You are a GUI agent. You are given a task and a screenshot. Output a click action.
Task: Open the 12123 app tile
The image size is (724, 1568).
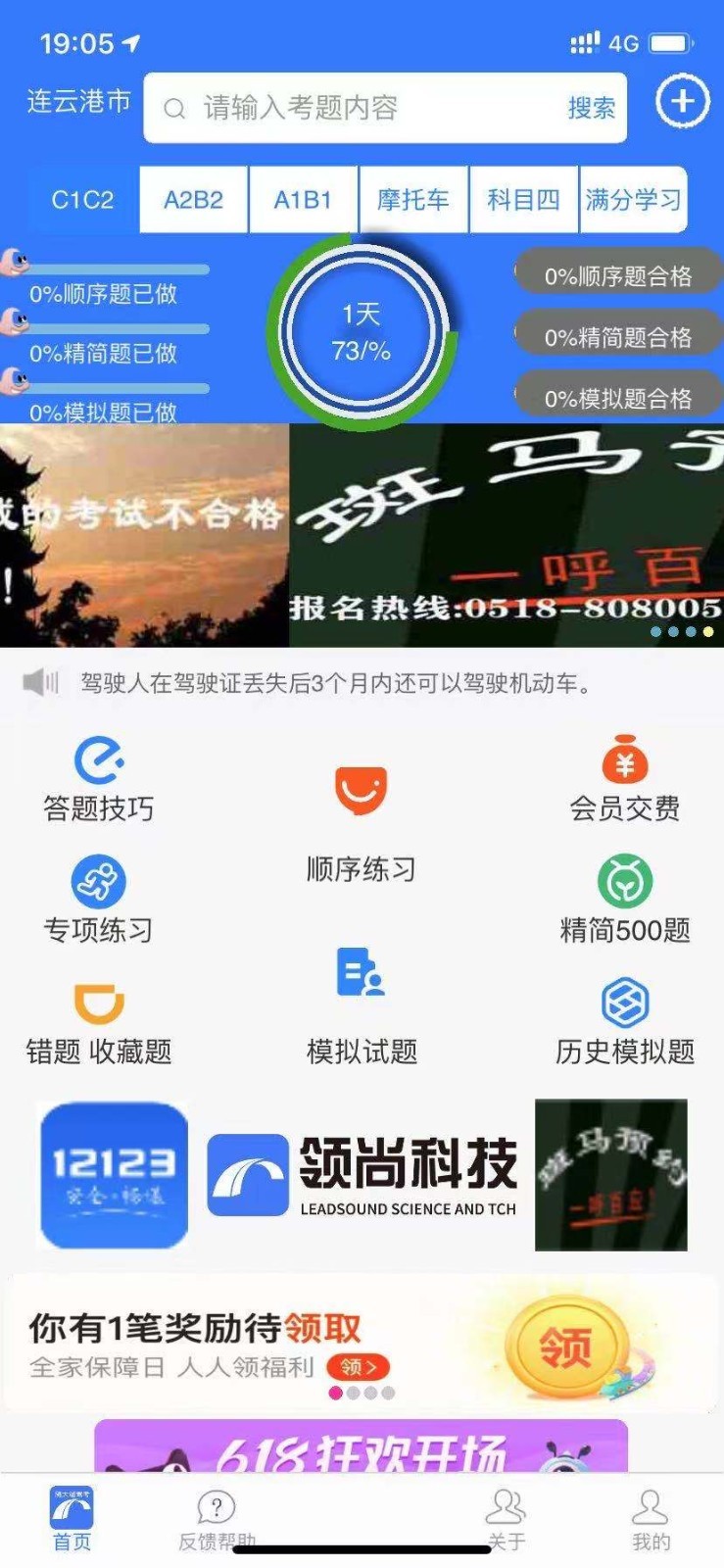click(x=114, y=1175)
